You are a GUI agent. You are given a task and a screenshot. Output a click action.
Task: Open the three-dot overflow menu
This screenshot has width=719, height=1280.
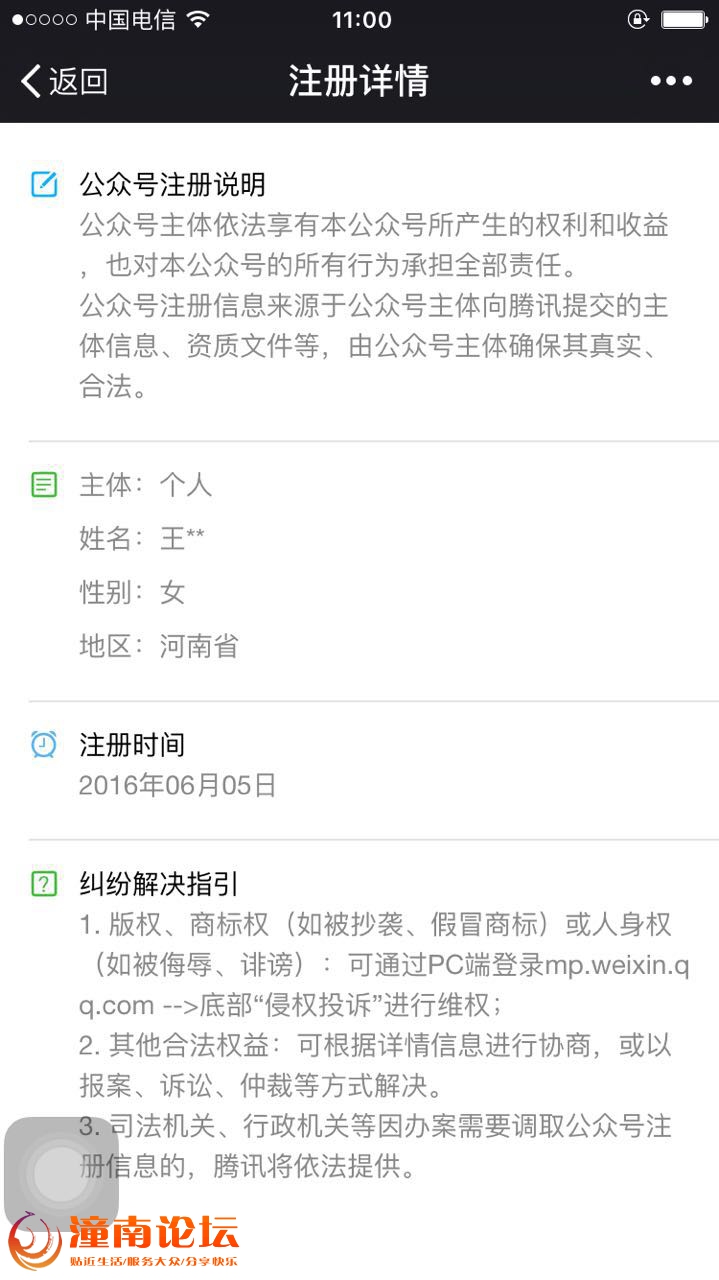[x=671, y=81]
